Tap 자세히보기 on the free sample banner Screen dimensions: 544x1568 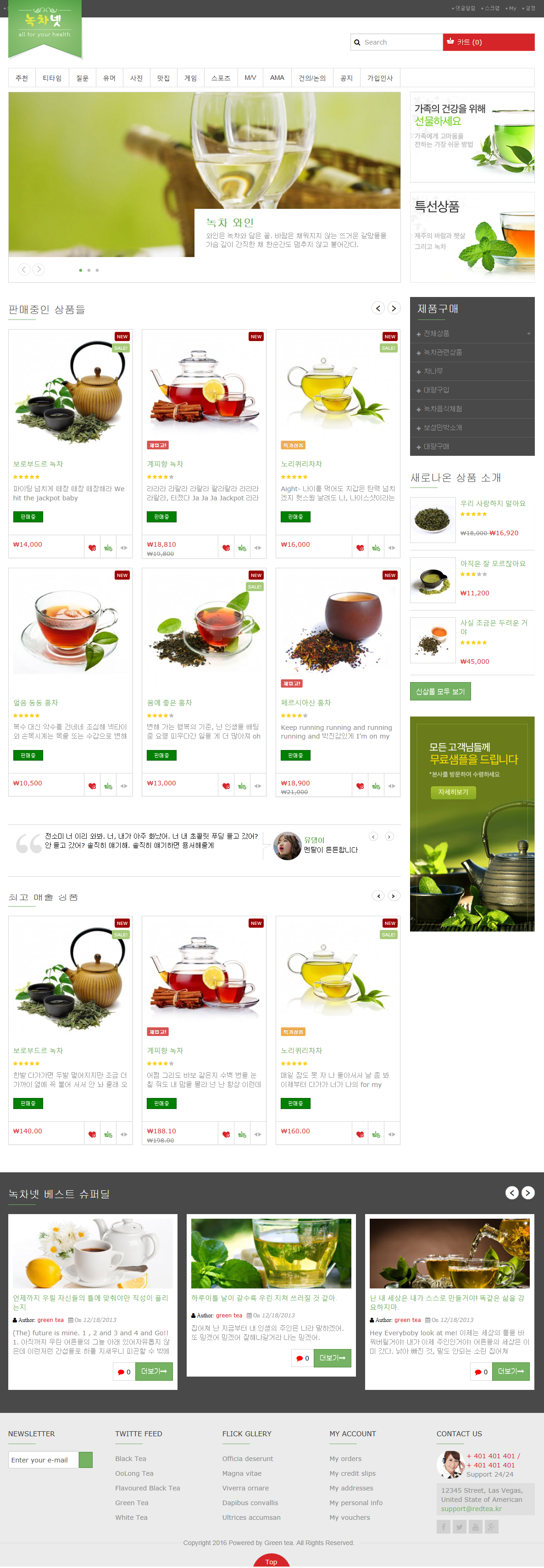tap(453, 792)
